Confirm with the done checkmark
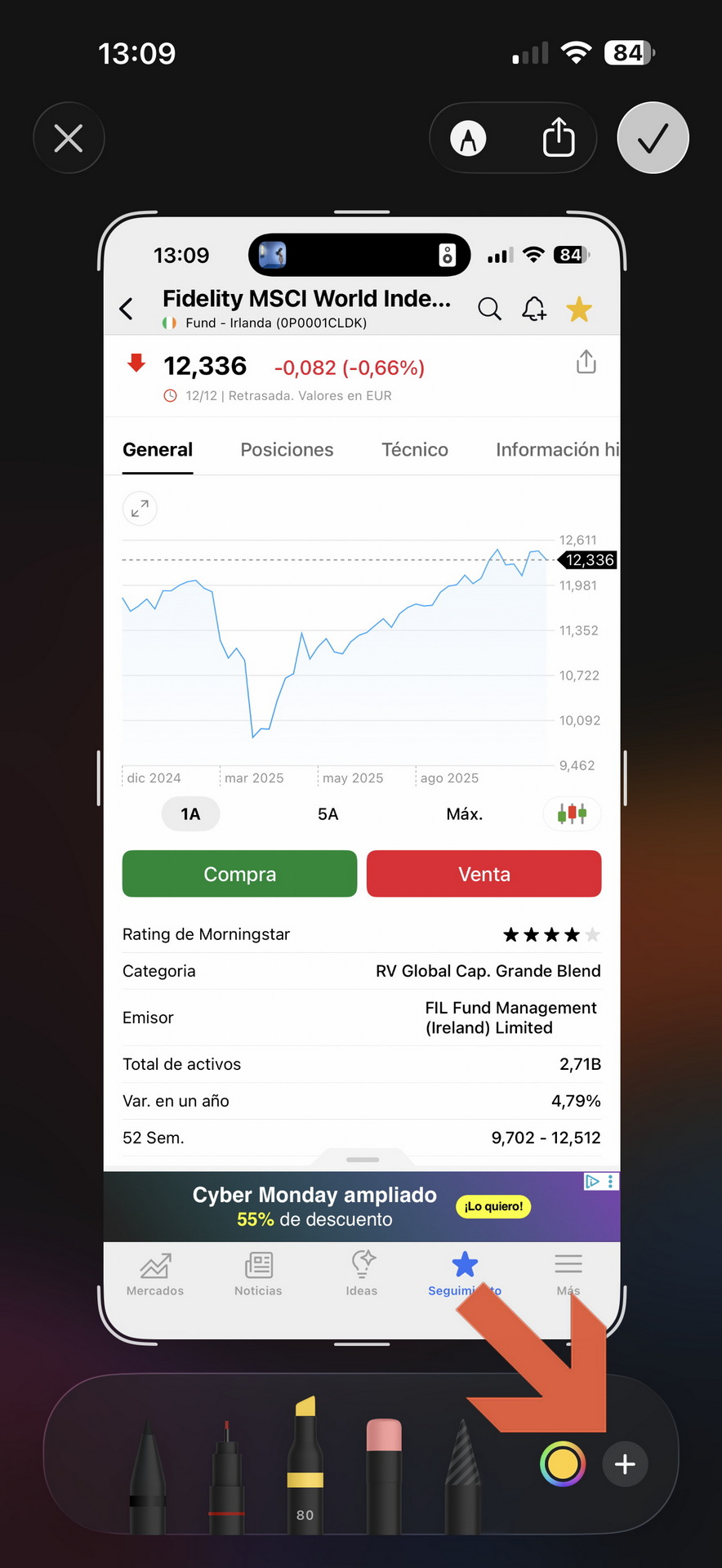 [653, 138]
